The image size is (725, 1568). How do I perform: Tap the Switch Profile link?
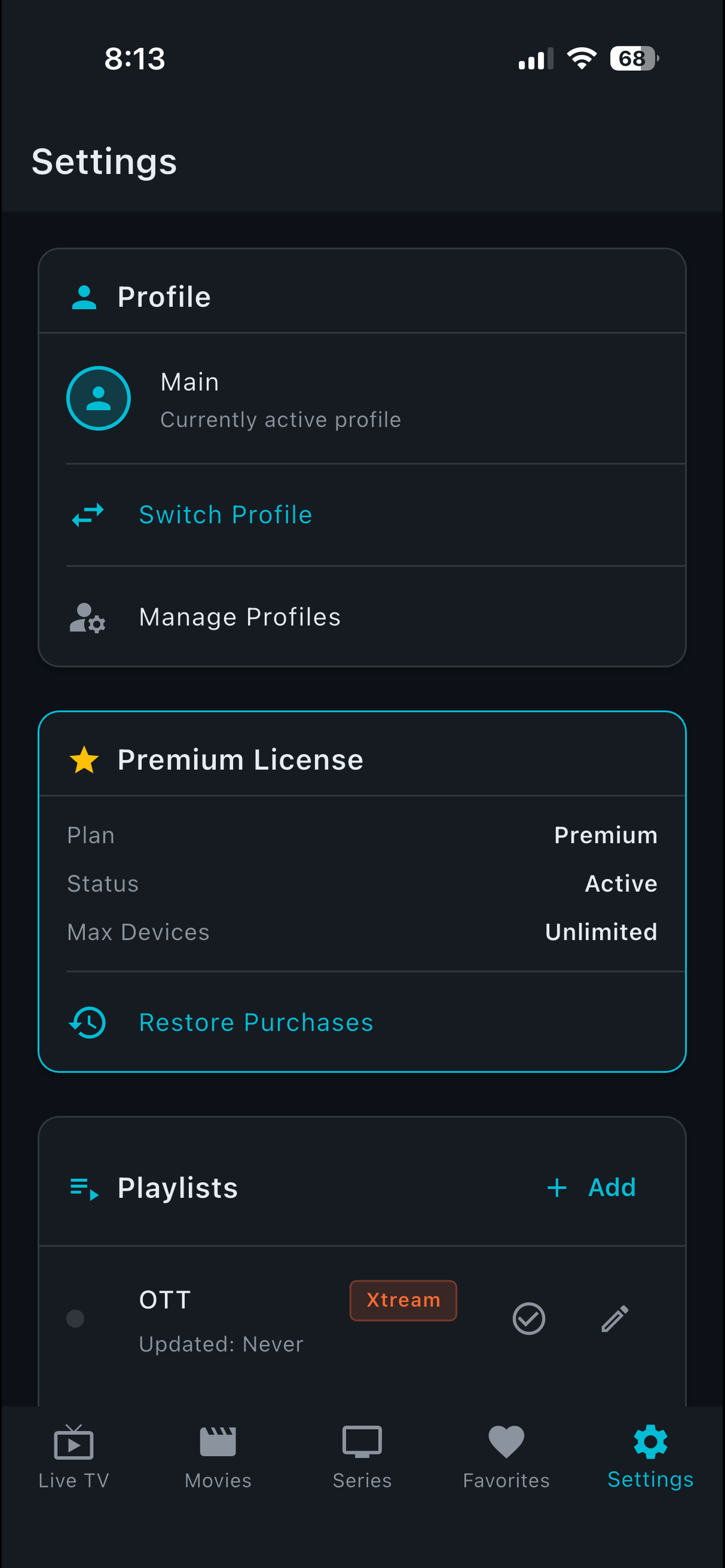click(x=225, y=514)
